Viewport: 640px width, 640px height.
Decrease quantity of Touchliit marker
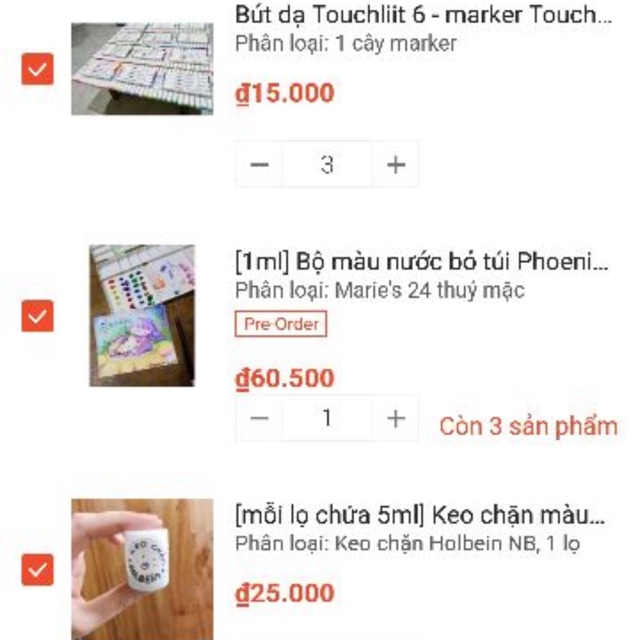click(x=259, y=165)
